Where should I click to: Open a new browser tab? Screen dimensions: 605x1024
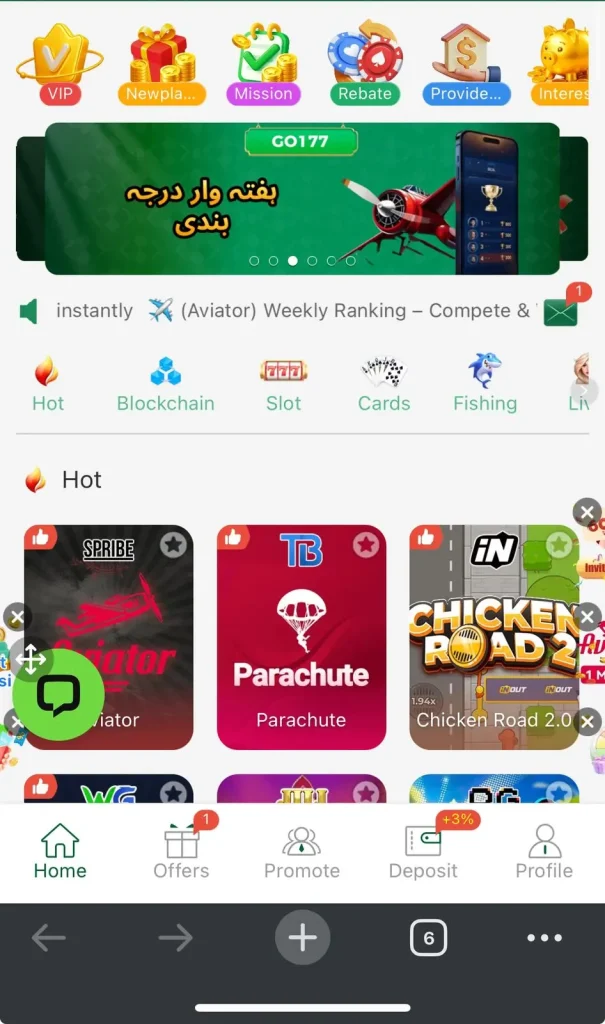coord(302,938)
